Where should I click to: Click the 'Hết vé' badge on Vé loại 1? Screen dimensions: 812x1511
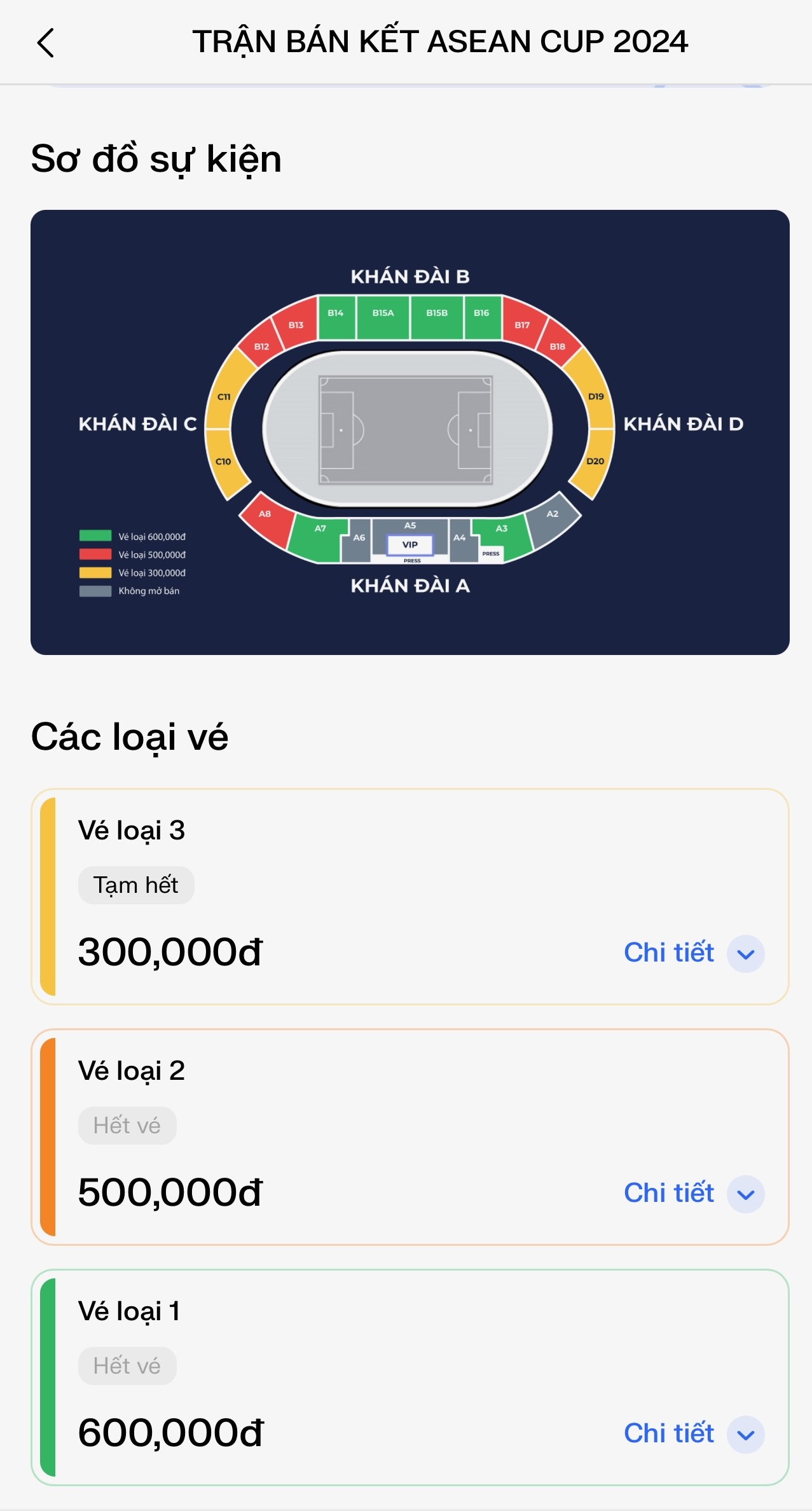click(127, 1365)
